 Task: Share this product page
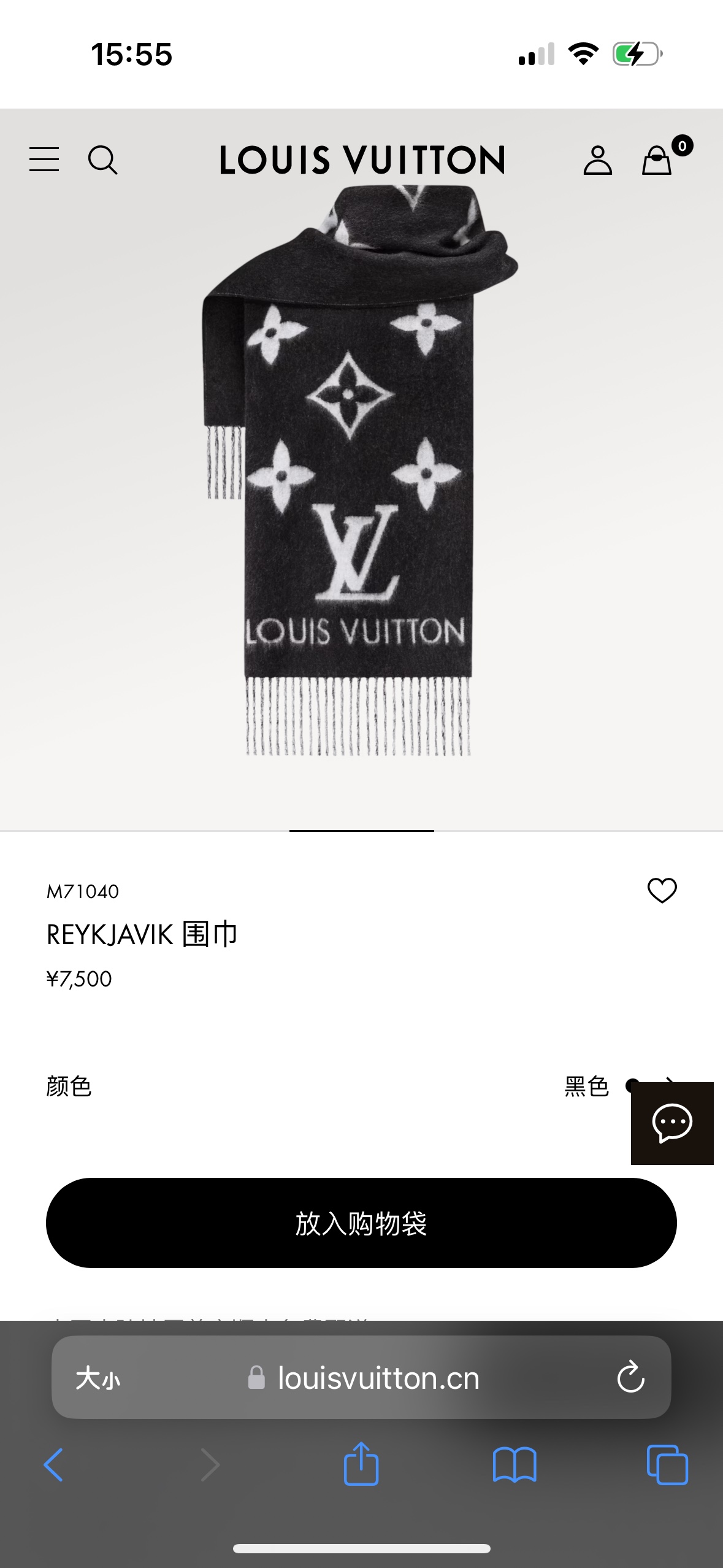(x=361, y=1464)
